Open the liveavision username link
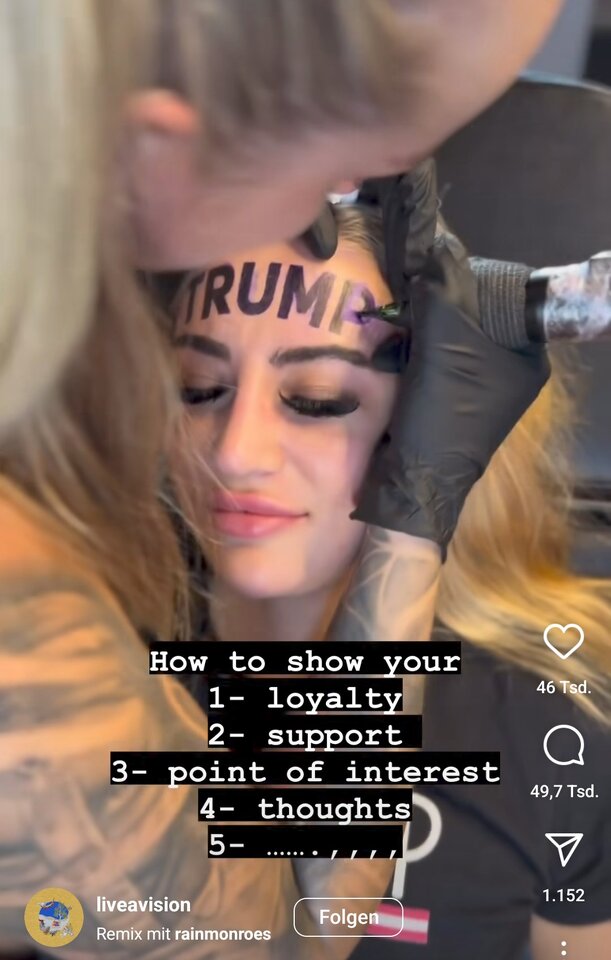 coord(143,904)
